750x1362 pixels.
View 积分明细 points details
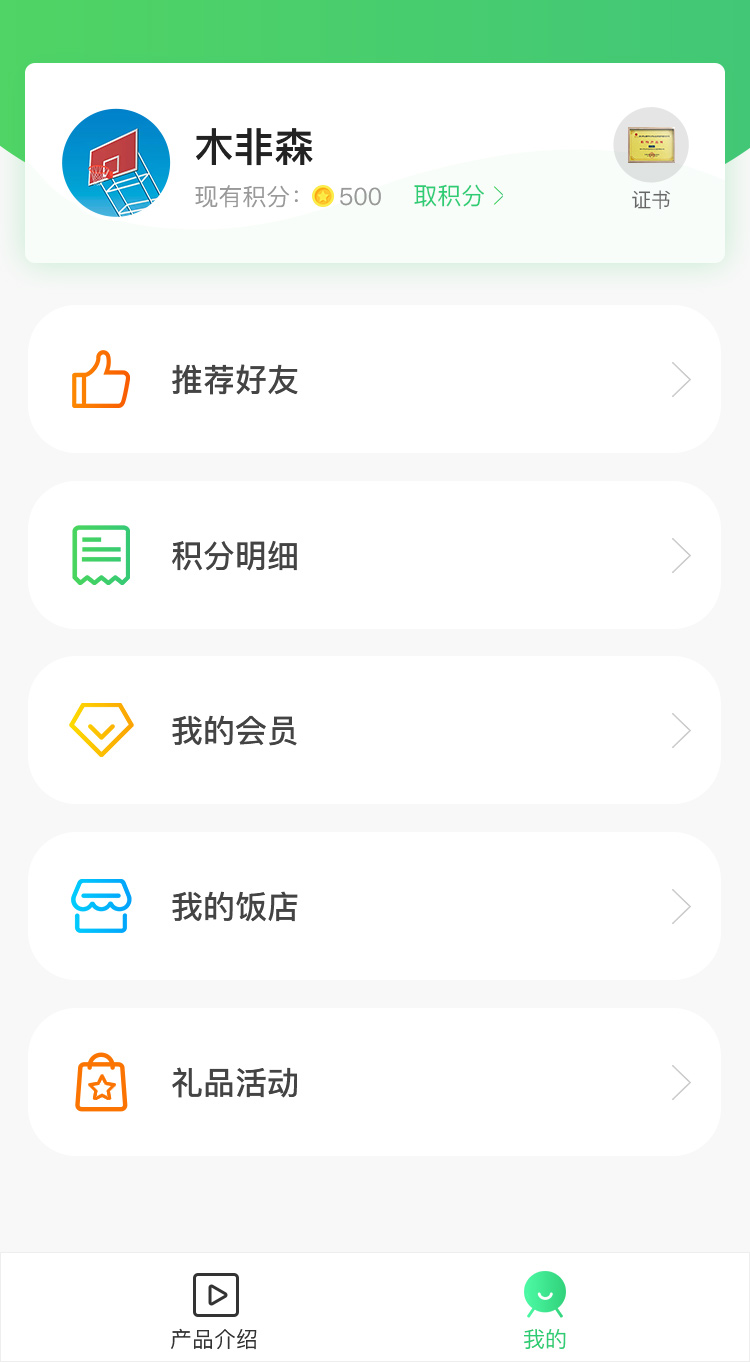tap(374, 556)
